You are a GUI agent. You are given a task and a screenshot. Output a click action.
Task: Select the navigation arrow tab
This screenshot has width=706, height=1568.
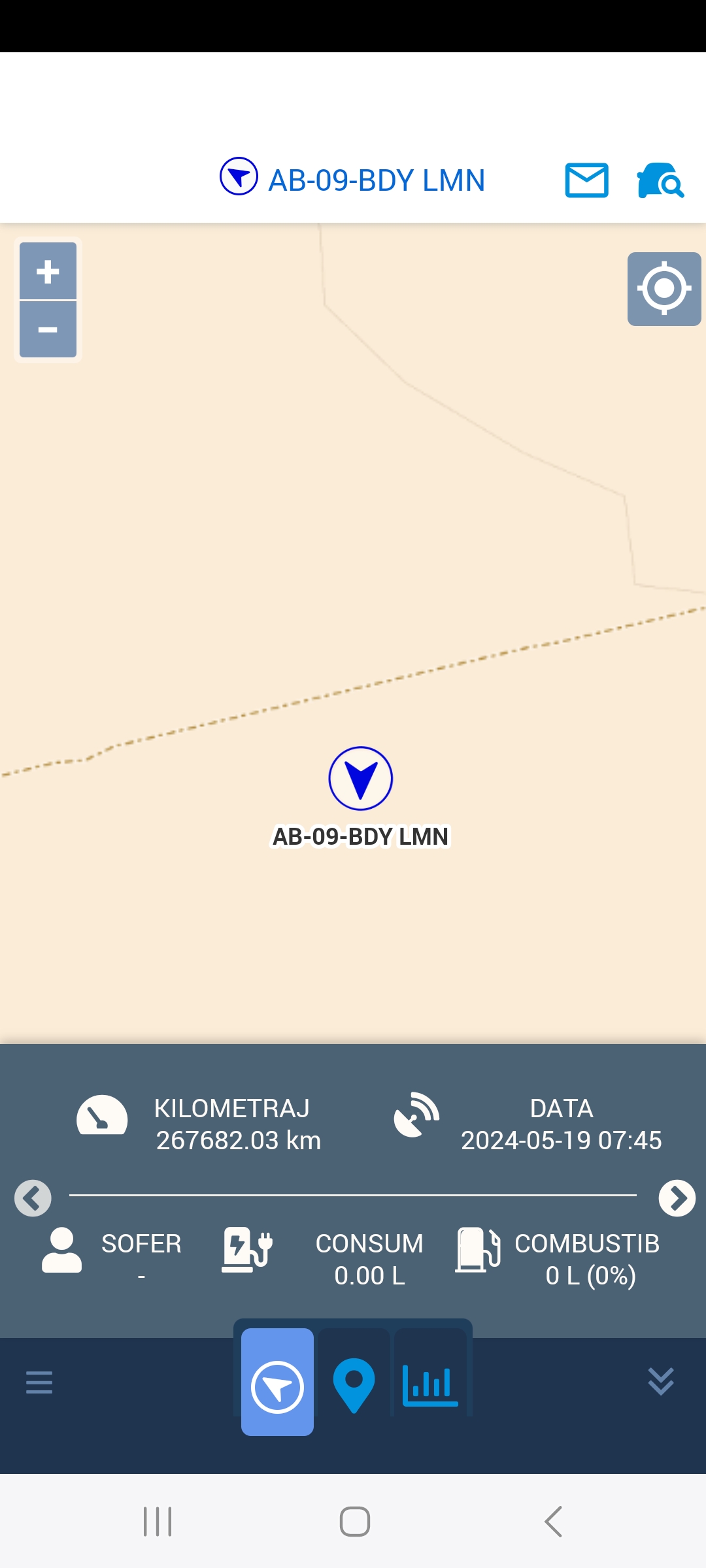coord(277,1382)
